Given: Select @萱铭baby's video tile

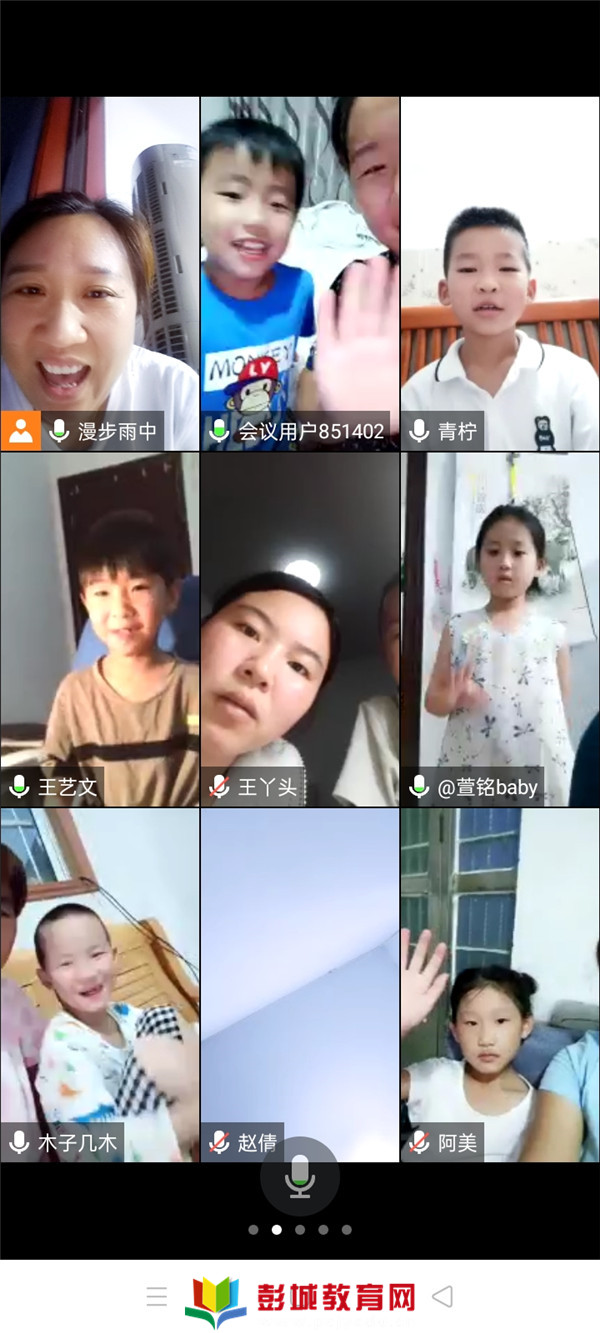Looking at the screenshot, I should point(500,628).
